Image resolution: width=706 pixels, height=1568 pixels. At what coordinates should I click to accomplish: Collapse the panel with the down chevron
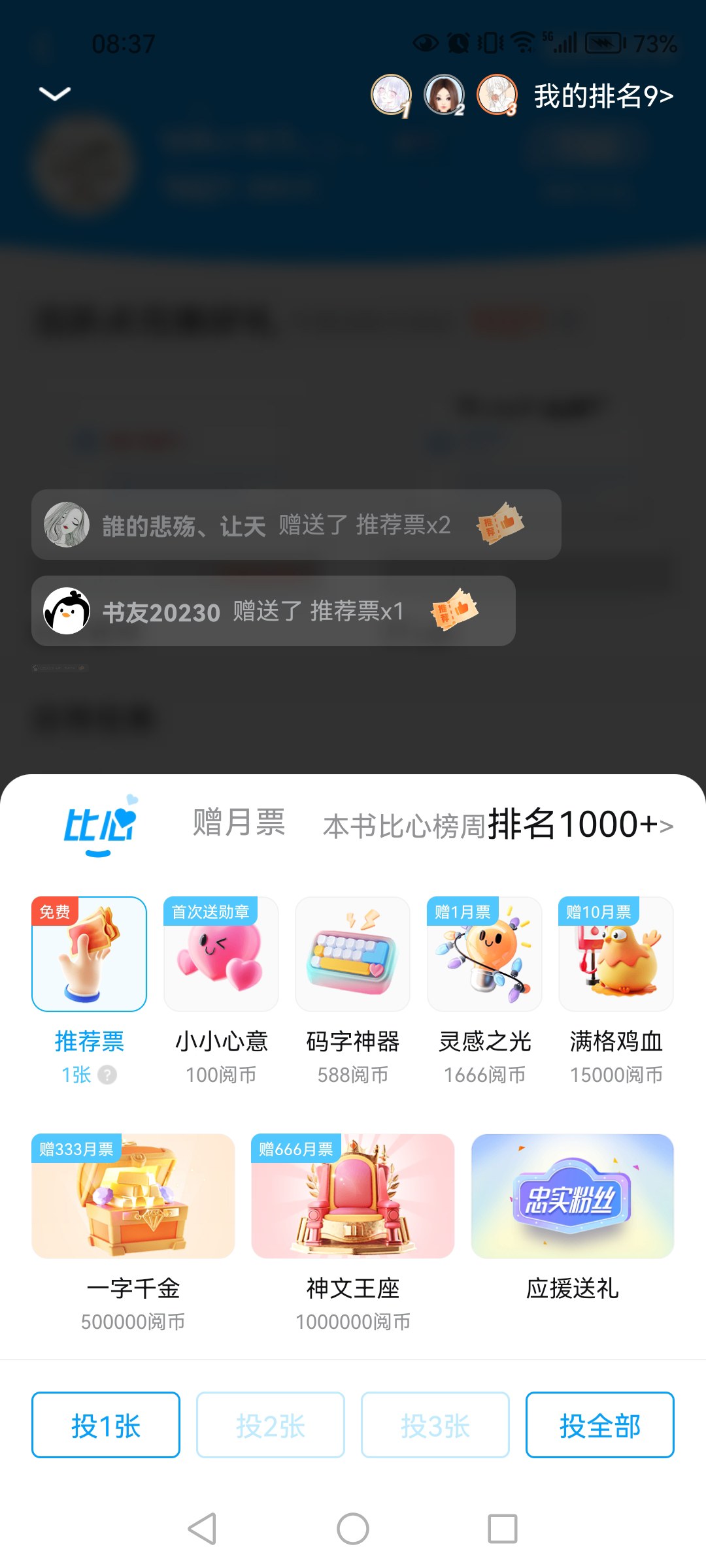(x=55, y=94)
